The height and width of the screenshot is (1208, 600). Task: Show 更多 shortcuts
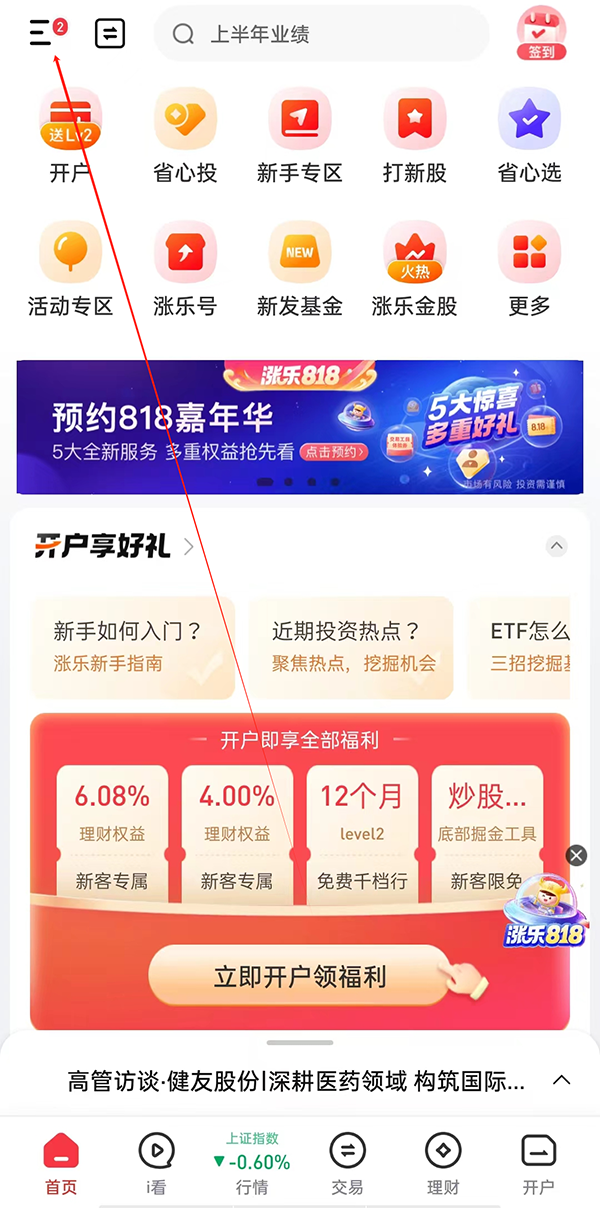click(x=529, y=270)
